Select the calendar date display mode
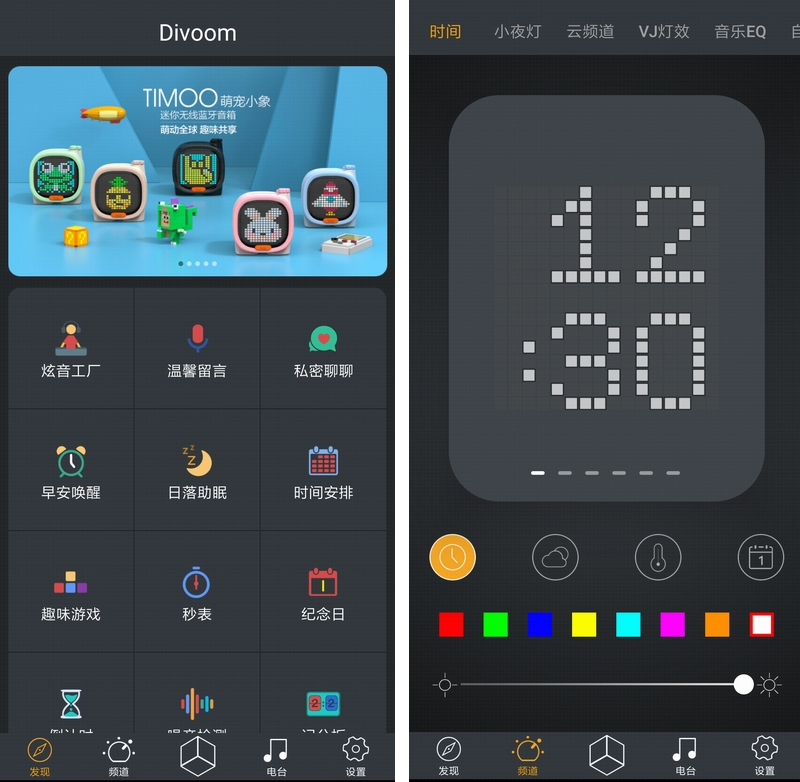The width and height of the screenshot is (800, 782). point(761,557)
